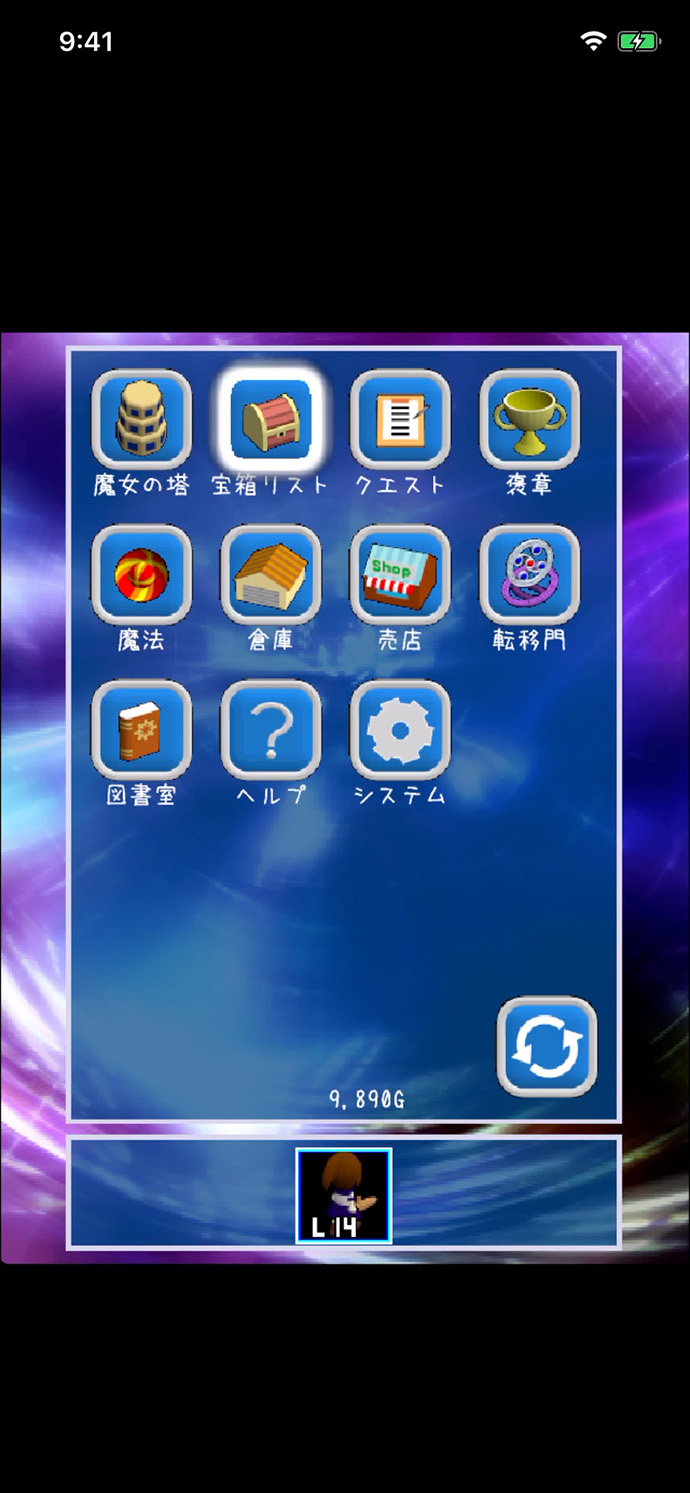This screenshot has height=1493, width=690.
Task: View the 褒章 trophy medals
Action: (x=529, y=419)
